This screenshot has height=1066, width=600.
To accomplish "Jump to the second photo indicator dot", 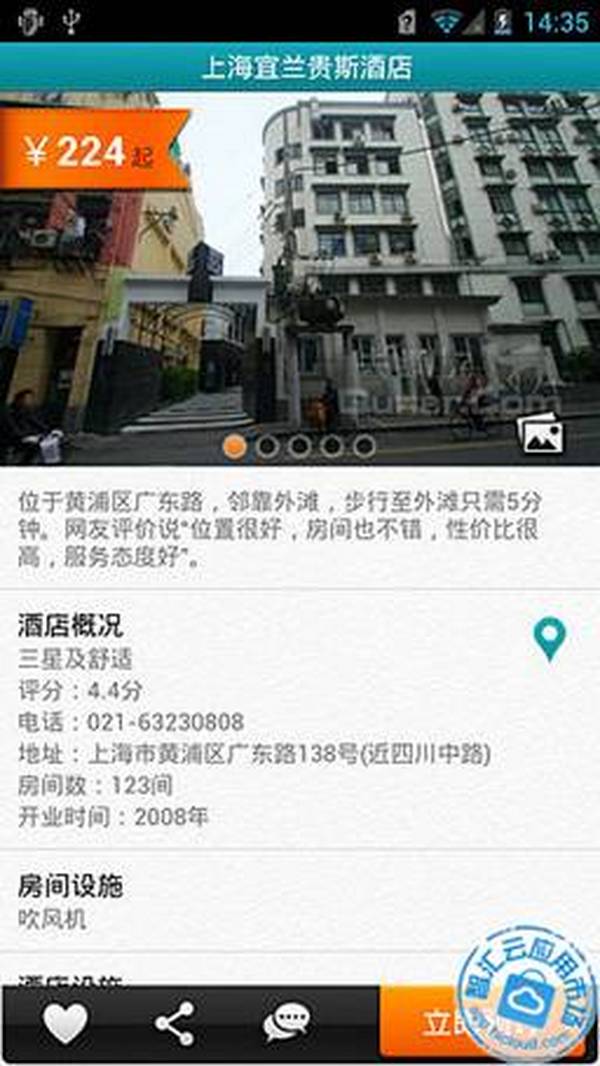I will tap(267, 446).
